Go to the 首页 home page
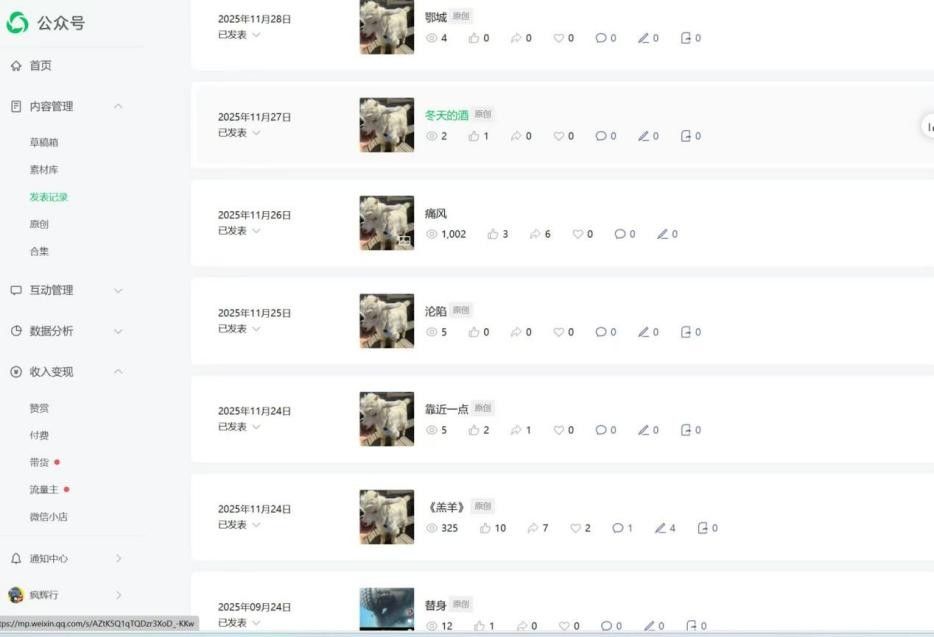 40,66
